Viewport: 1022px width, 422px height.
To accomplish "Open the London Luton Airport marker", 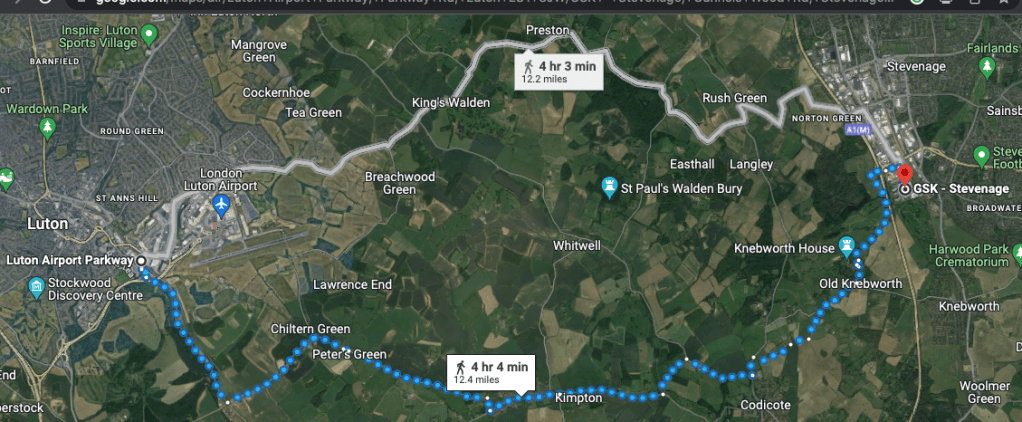I will (222, 205).
